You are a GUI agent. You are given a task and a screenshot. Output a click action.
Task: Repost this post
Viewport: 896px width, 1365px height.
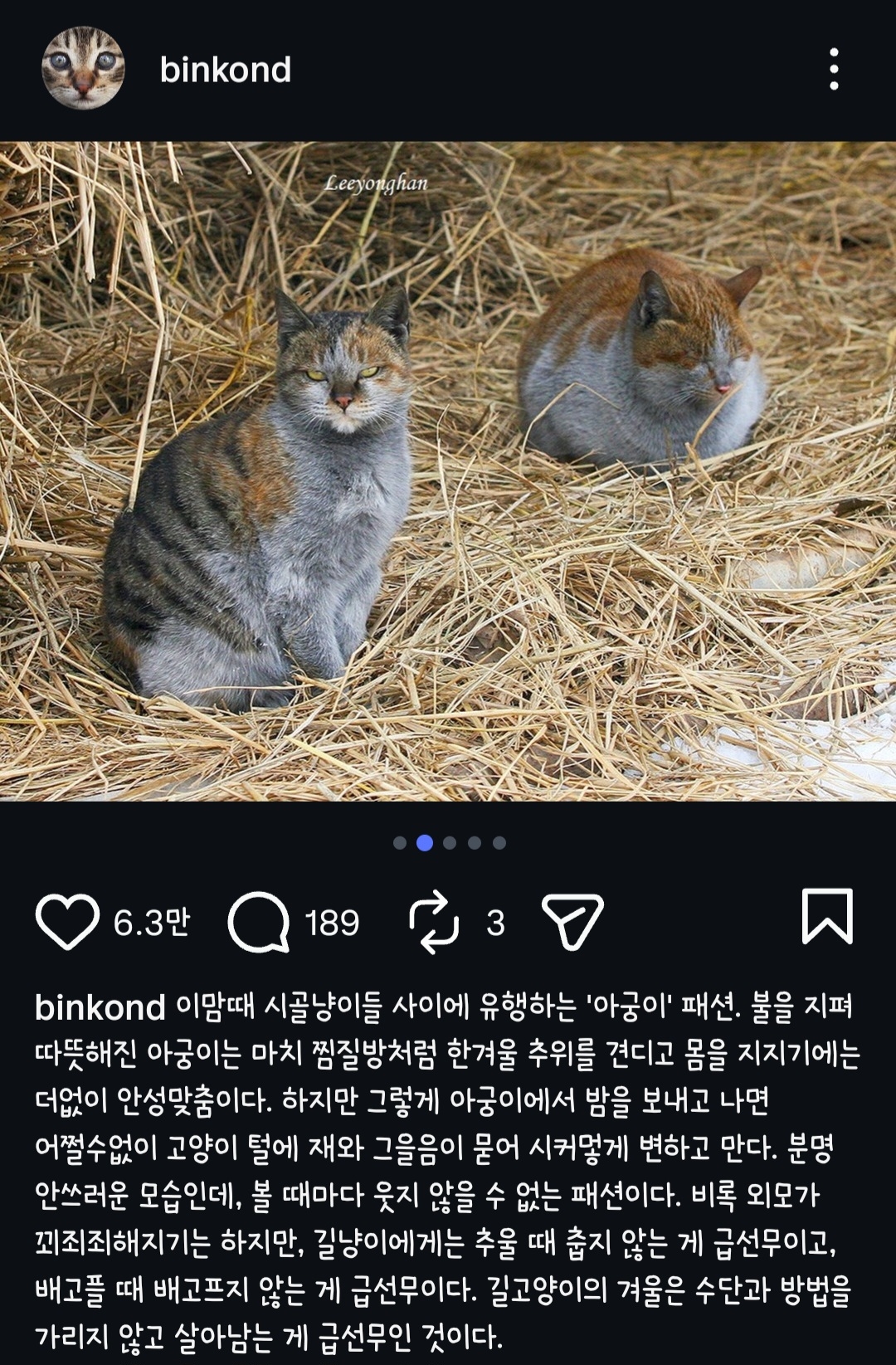click(434, 922)
